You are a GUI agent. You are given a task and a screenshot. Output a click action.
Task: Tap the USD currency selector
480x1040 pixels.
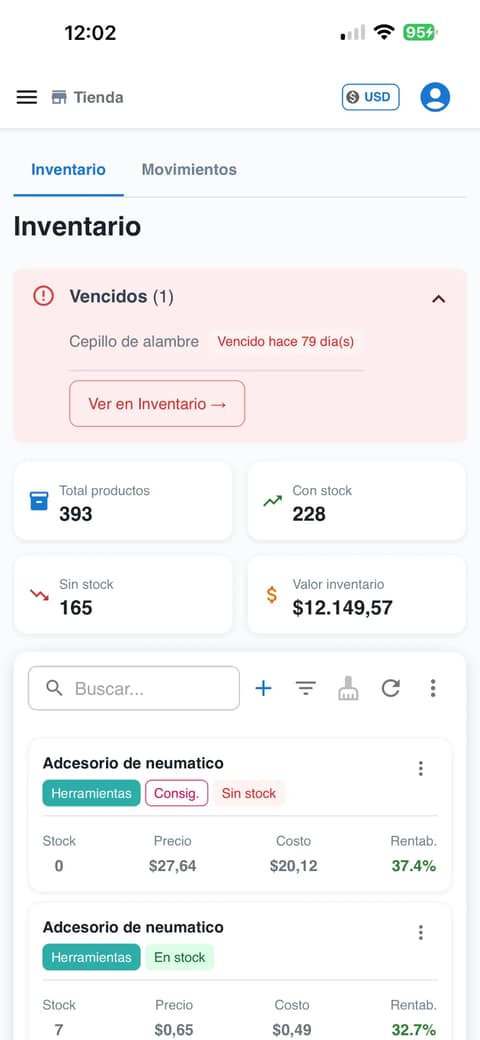tap(371, 97)
